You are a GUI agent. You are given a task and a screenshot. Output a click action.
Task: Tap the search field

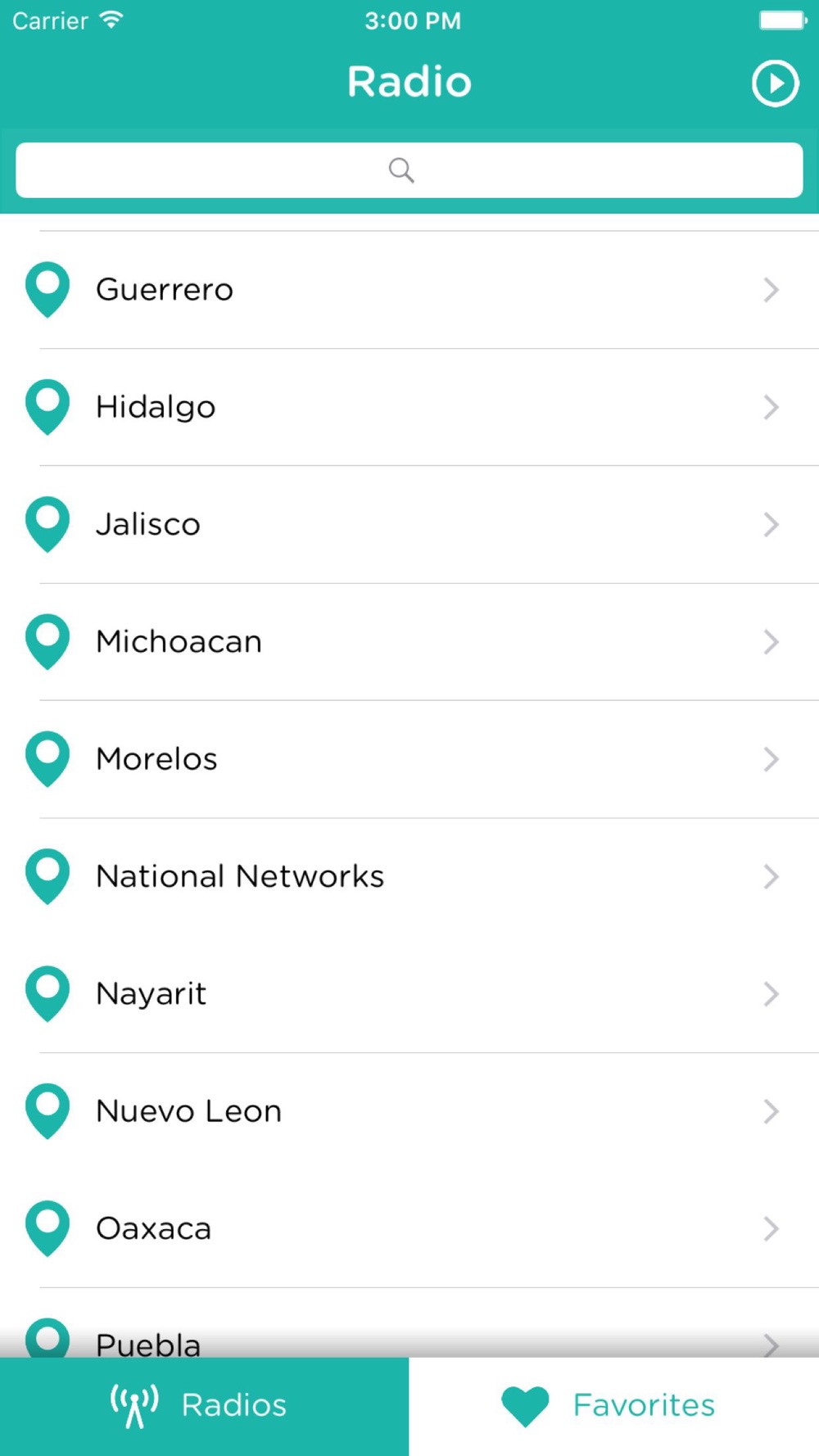(x=409, y=170)
